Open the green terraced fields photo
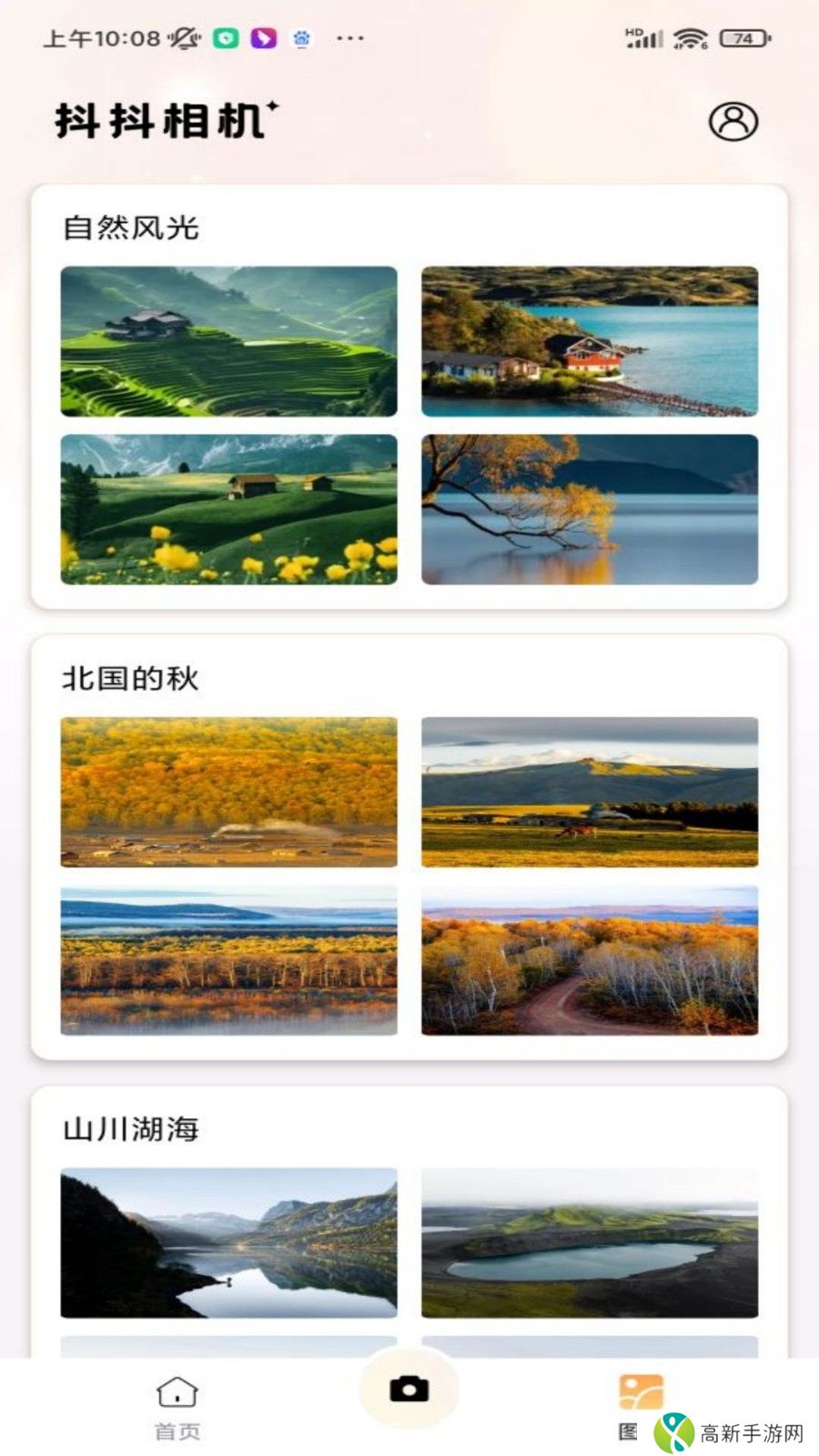Image resolution: width=819 pixels, height=1456 pixels. [228, 341]
